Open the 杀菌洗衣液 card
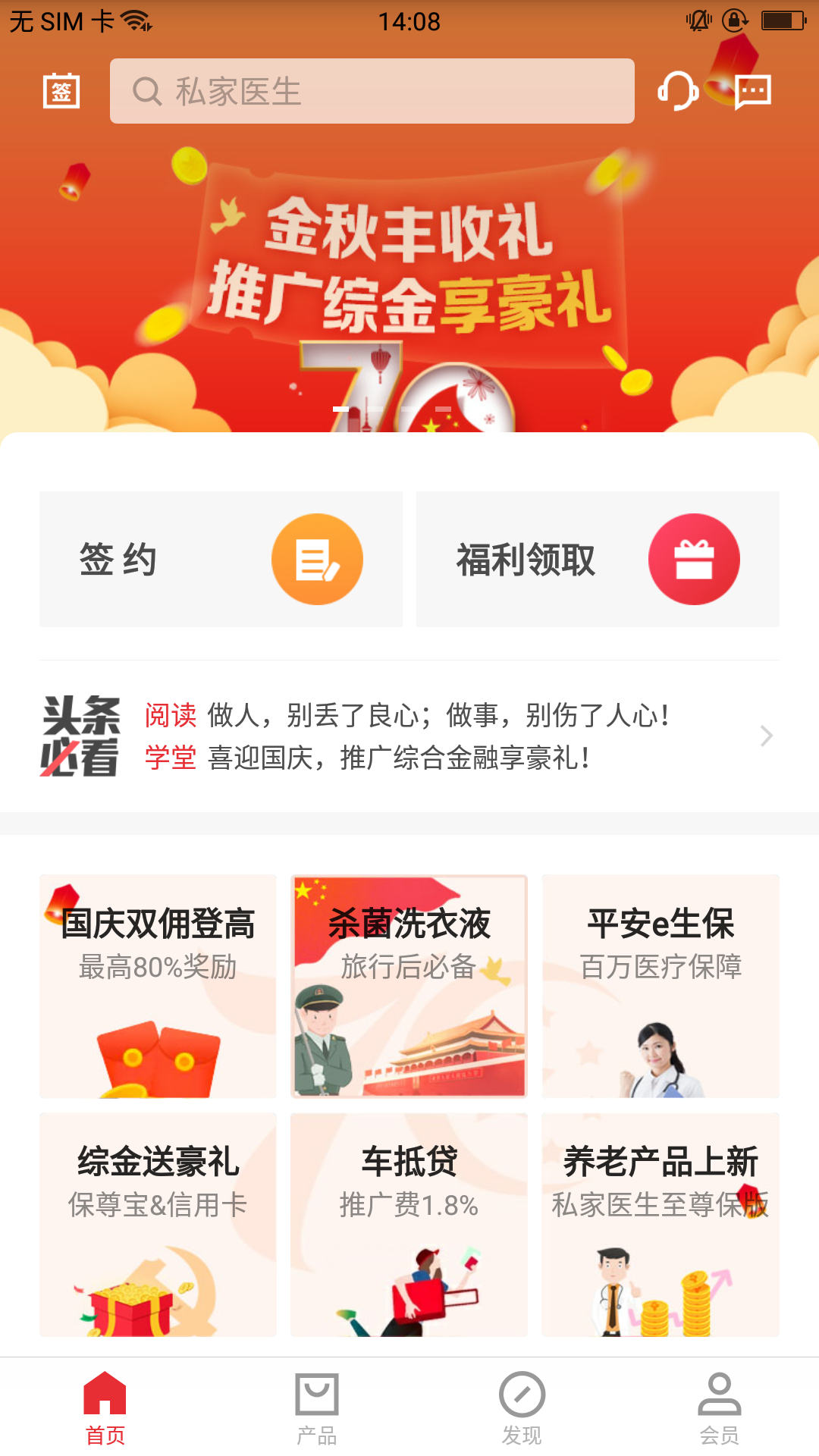 click(x=409, y=986)
